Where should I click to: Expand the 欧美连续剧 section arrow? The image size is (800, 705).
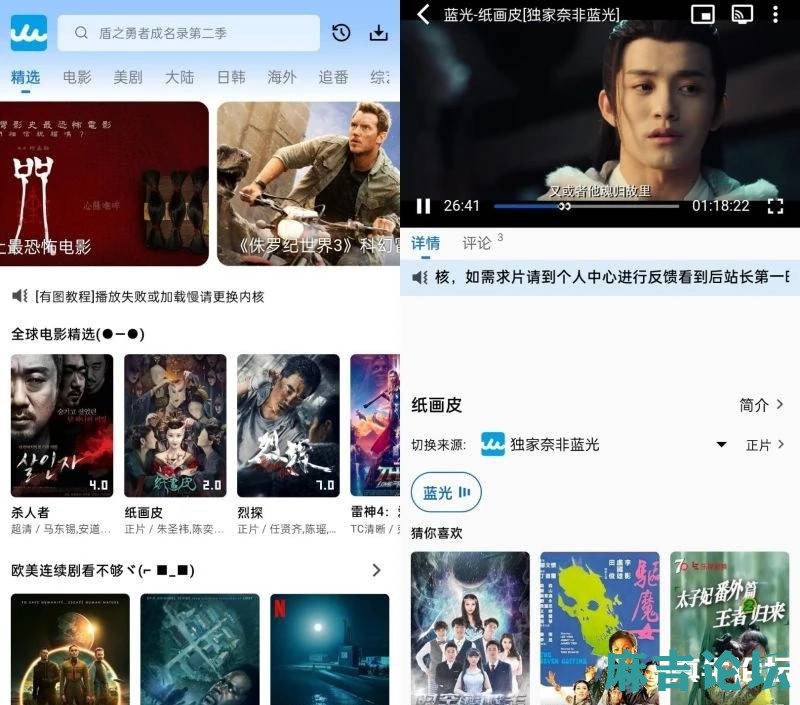click(376, 570)
